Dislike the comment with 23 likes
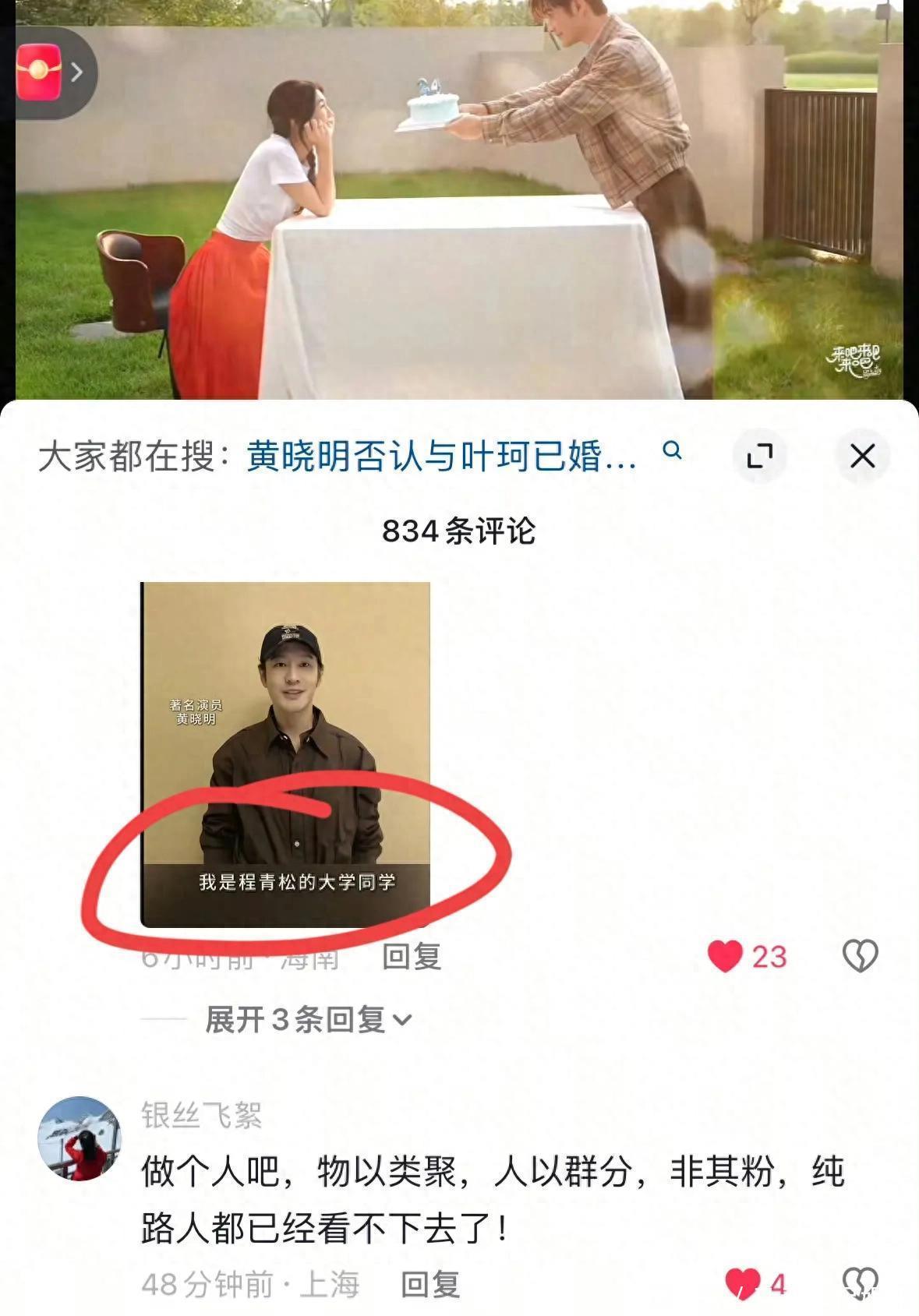 click(860, 956)
